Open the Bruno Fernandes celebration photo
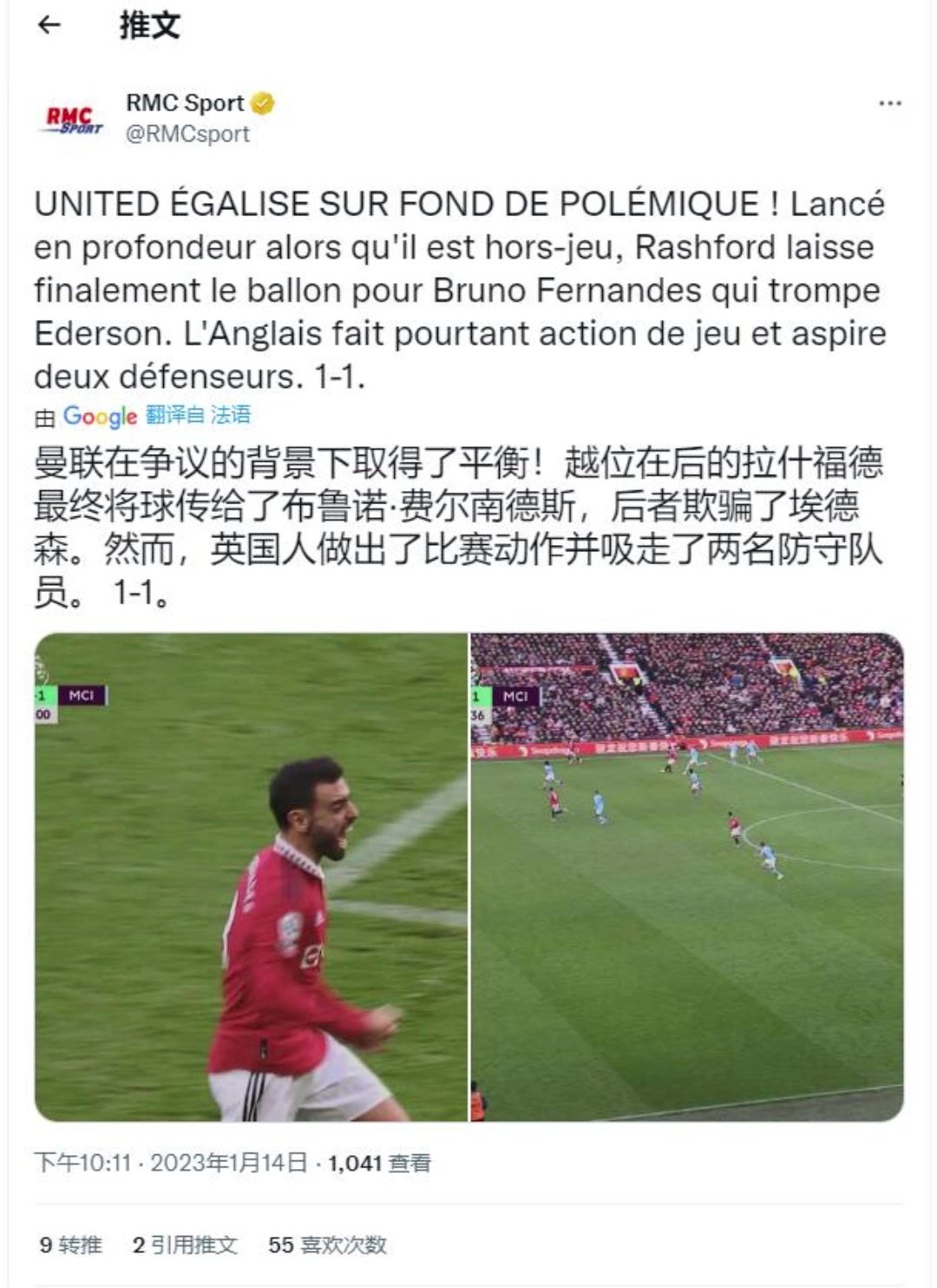This screenshot has height=1288, width=937. tap(252, 877)
